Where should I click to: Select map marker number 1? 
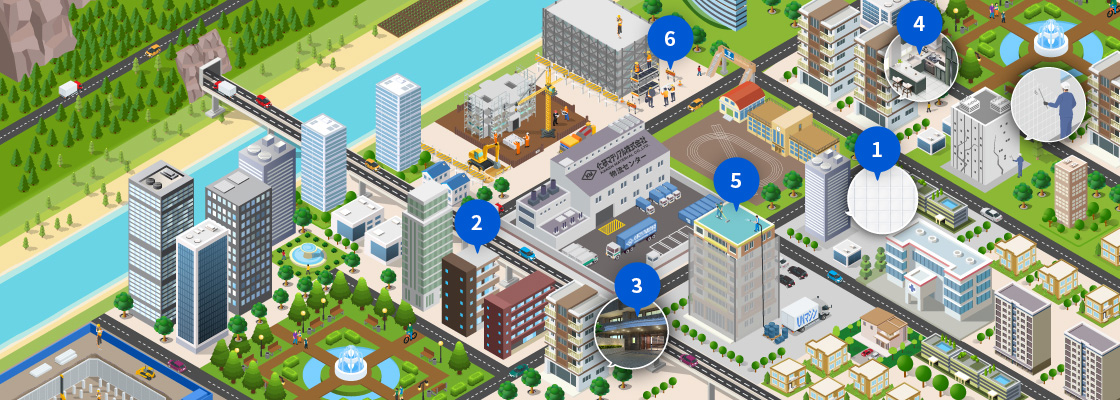coord(877,150)
